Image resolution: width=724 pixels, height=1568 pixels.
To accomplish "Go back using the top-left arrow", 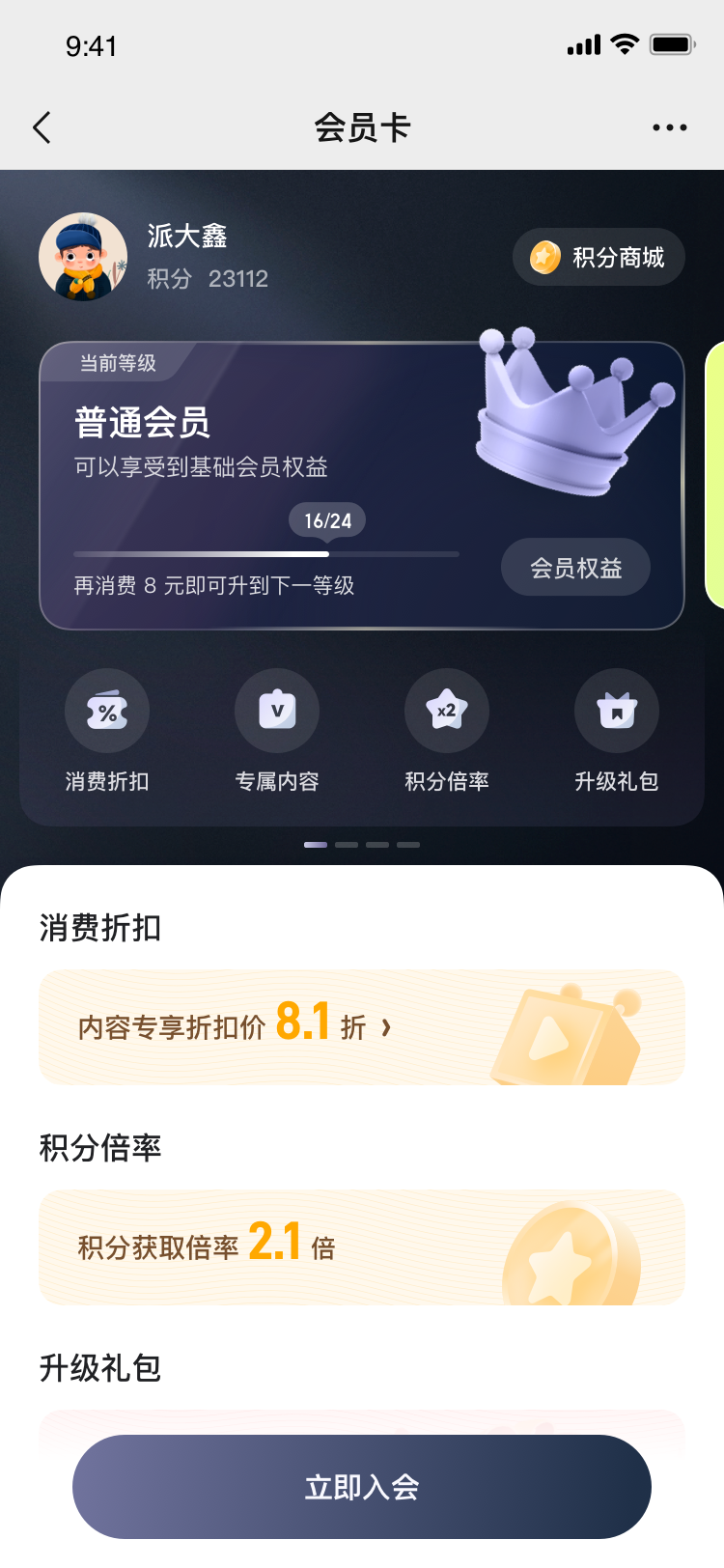I will [x=42, y=127].
